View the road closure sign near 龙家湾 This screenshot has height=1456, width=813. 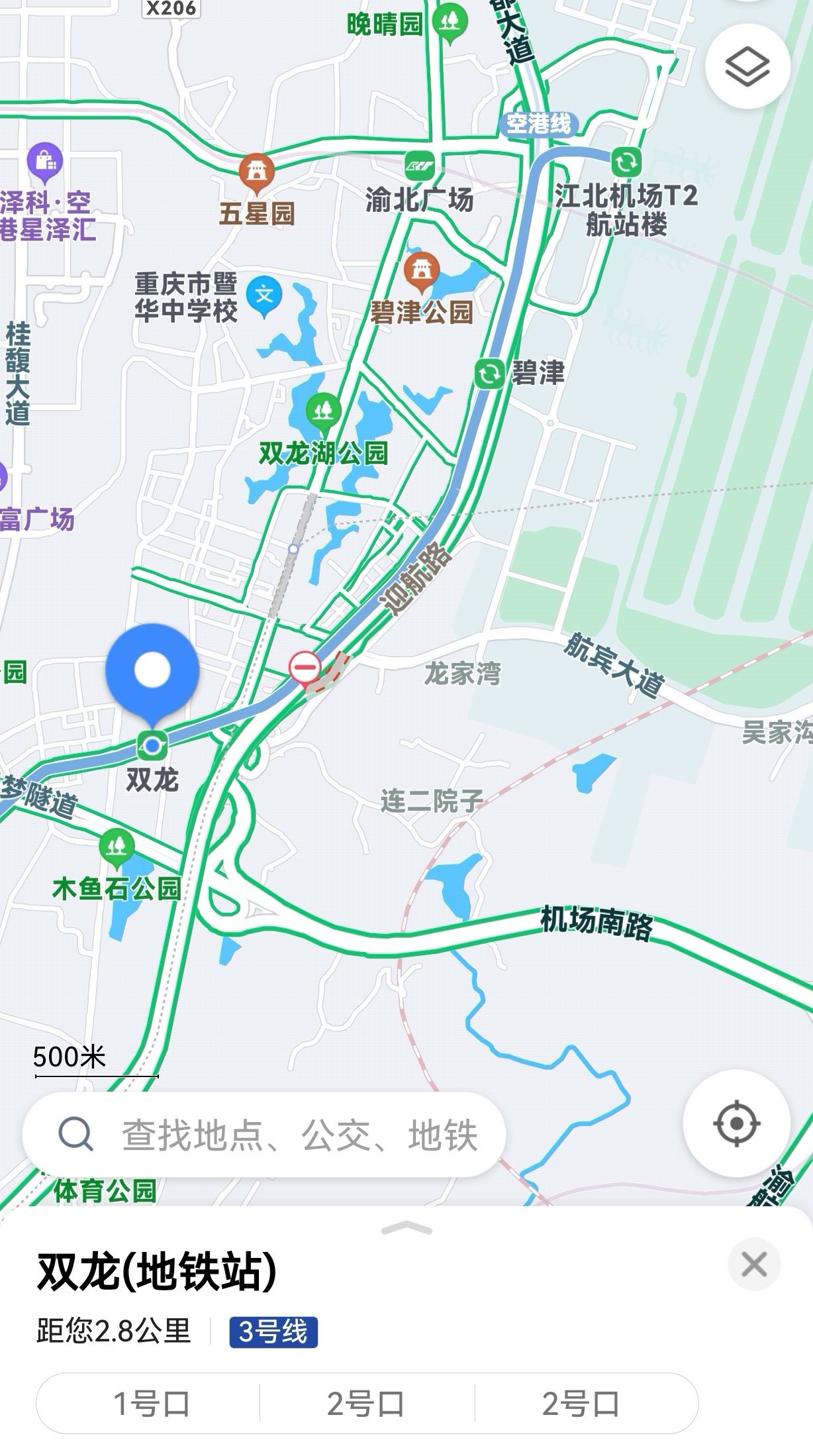[305, 667]
